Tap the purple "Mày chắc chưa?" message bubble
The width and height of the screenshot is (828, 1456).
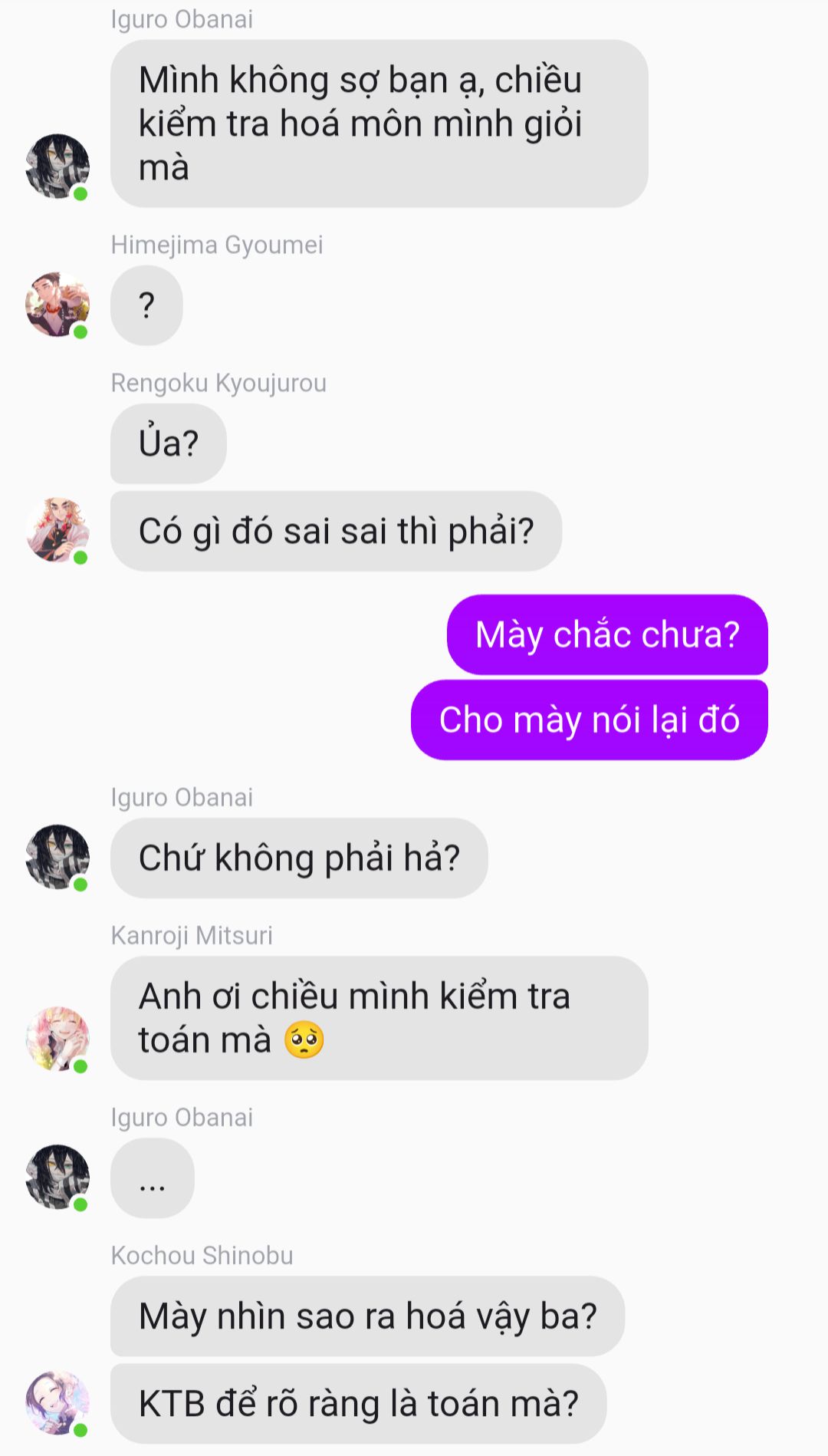(607, 634)
